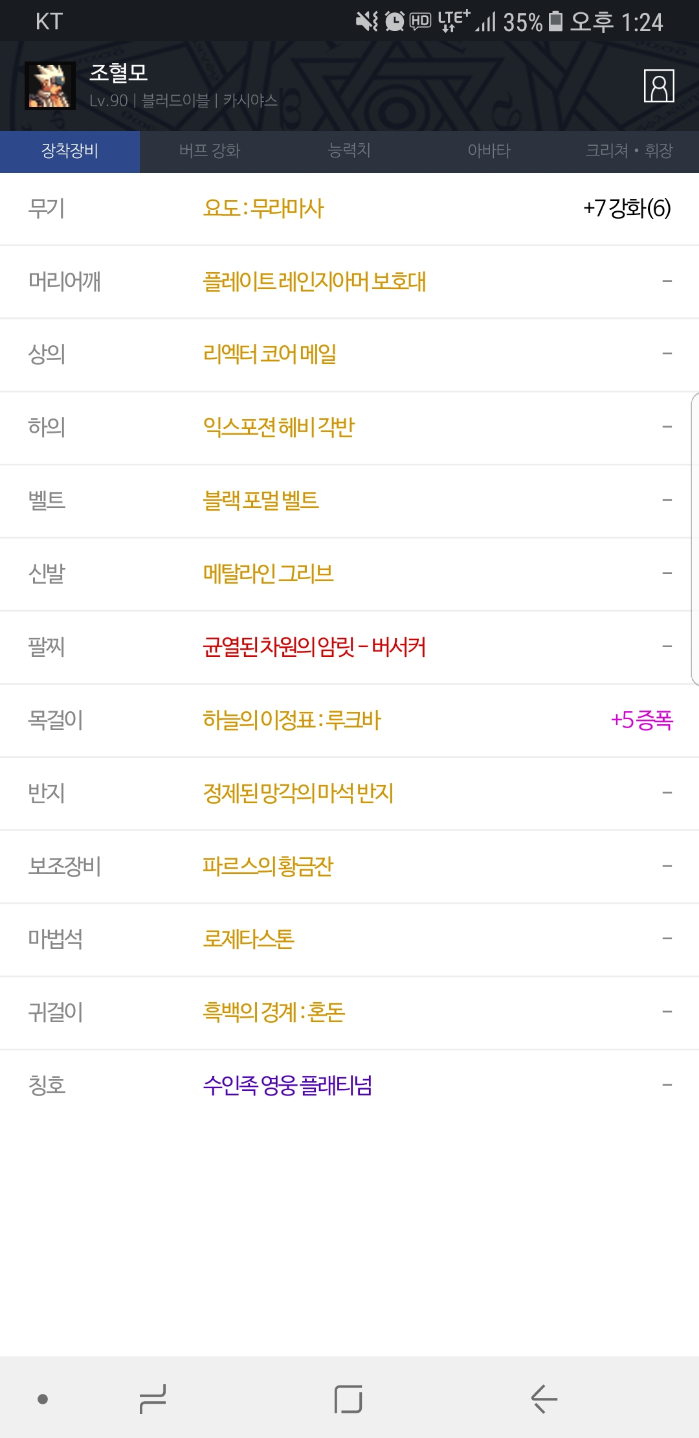View 파르스의 황금잔 sub equipment
Screen dimensions: 699x1438
(x=267, y=866)
